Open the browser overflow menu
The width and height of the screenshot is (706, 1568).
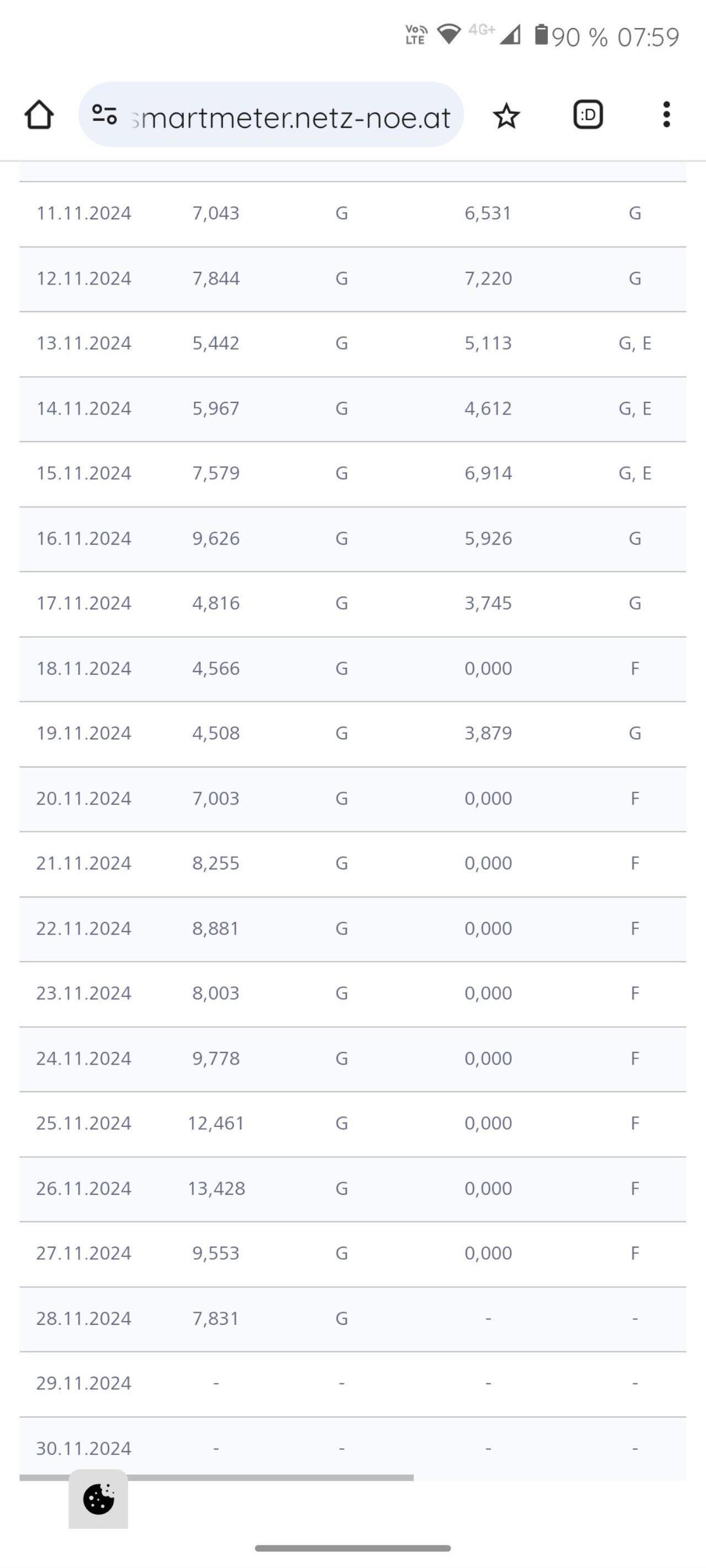(x=666, y=115)
